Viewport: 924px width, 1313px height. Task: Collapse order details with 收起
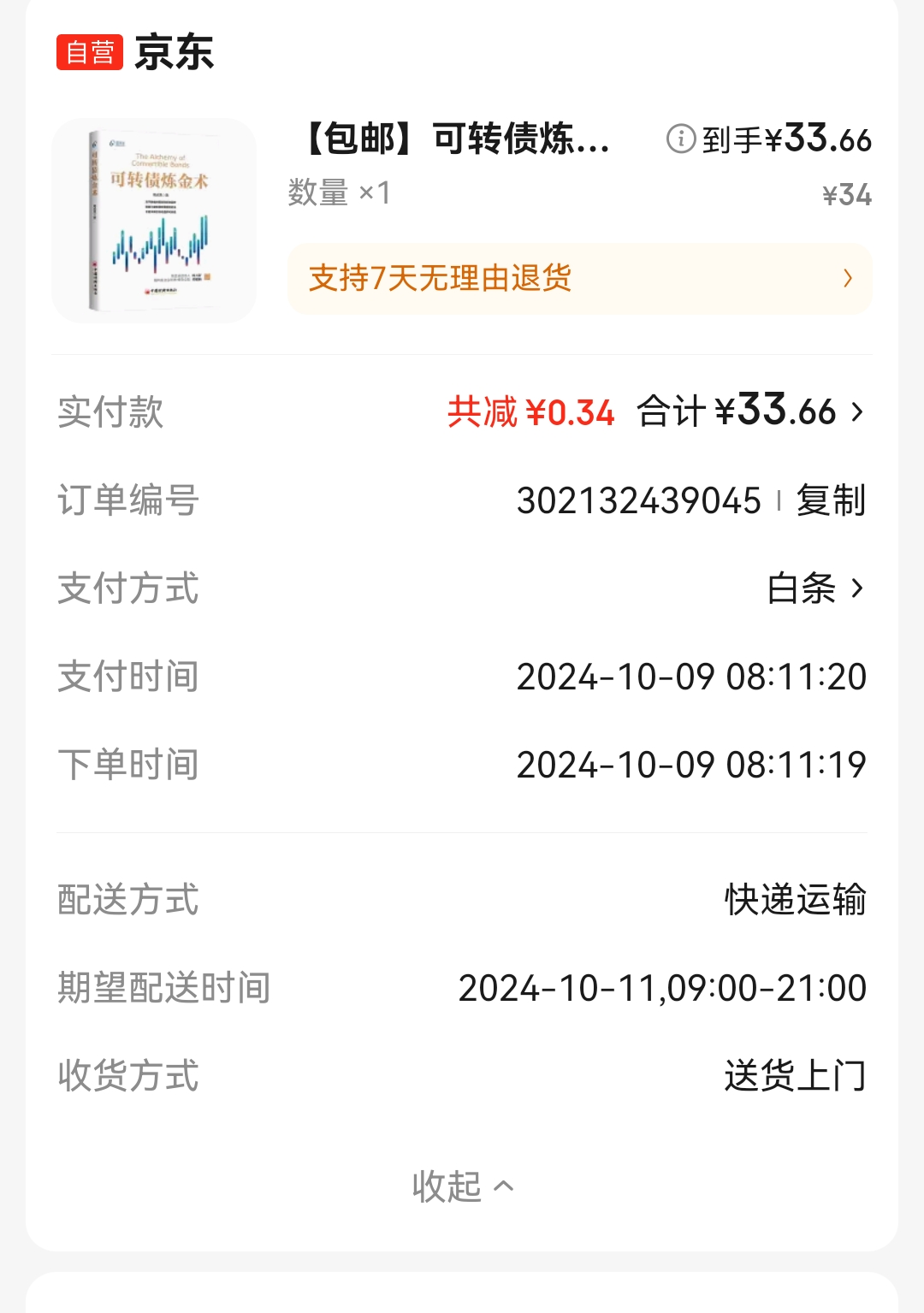tap(462, 1186)
